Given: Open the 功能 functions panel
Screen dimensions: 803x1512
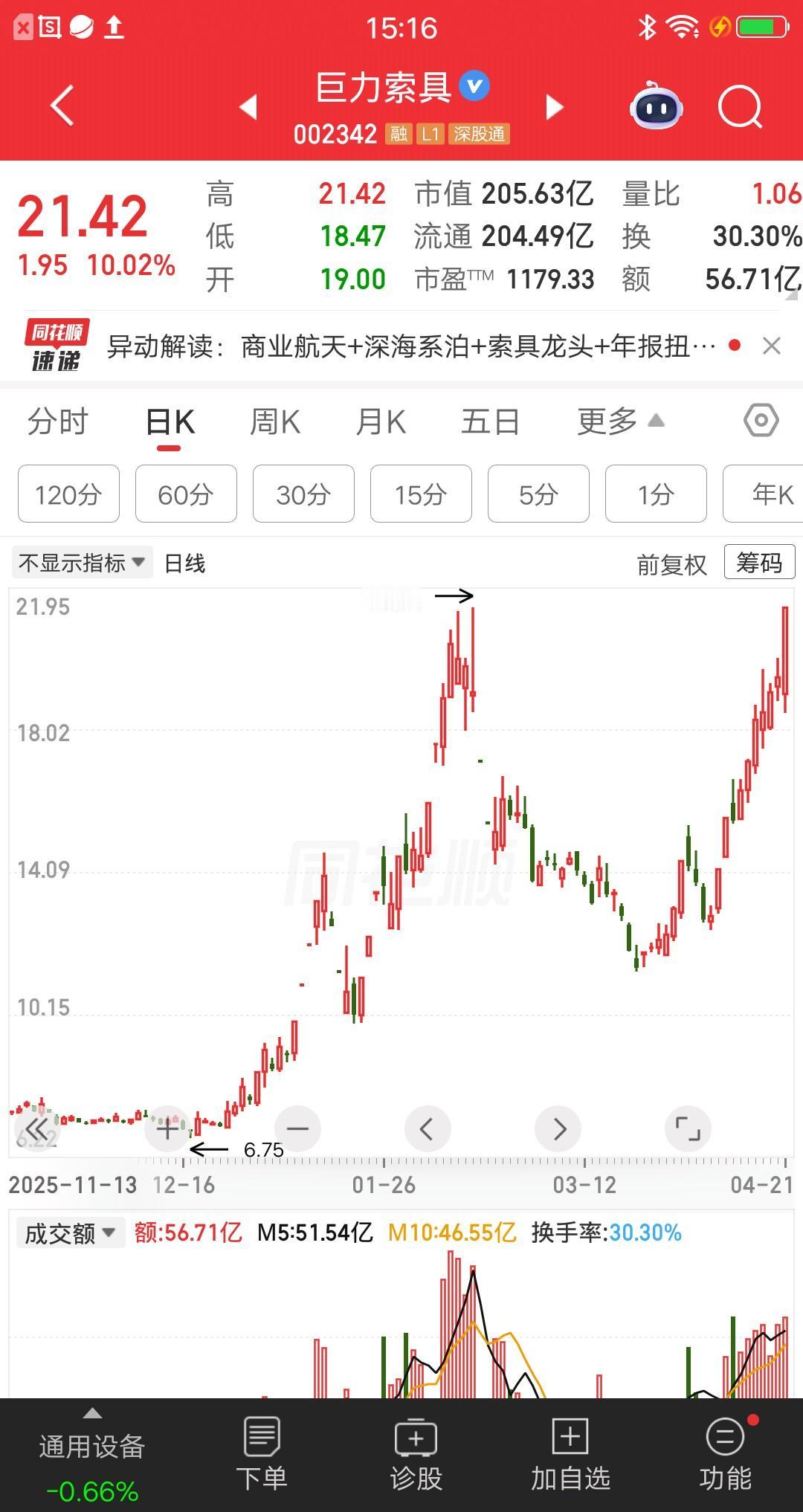Looking at the screenshot, I should click(723, 1450).
